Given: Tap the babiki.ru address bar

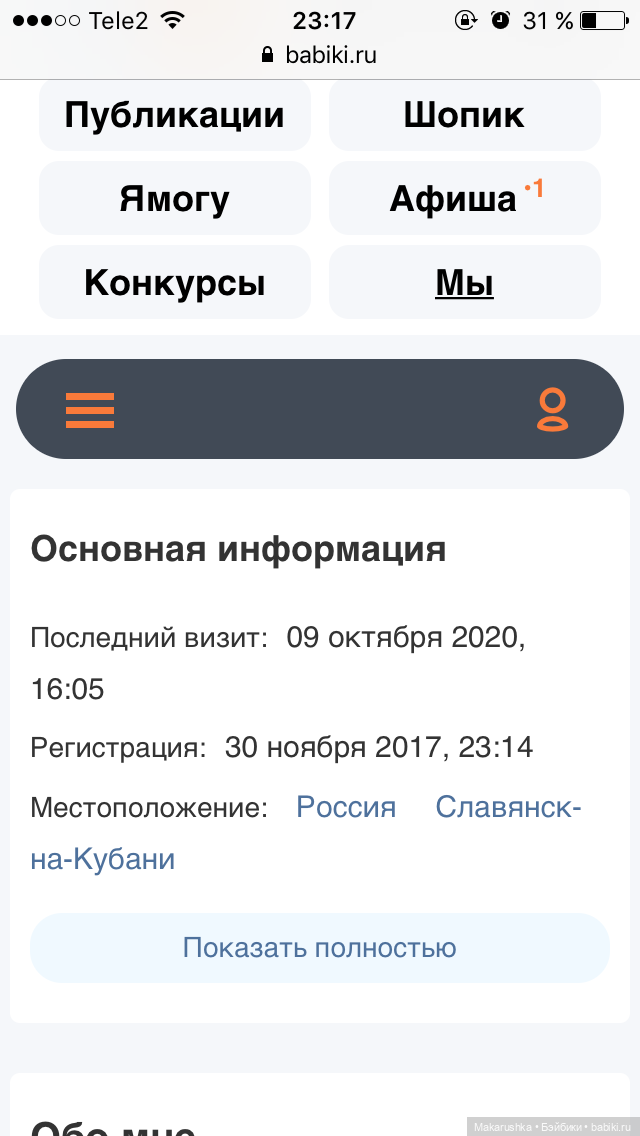Looking at the screenshot, I should point(320,55).
